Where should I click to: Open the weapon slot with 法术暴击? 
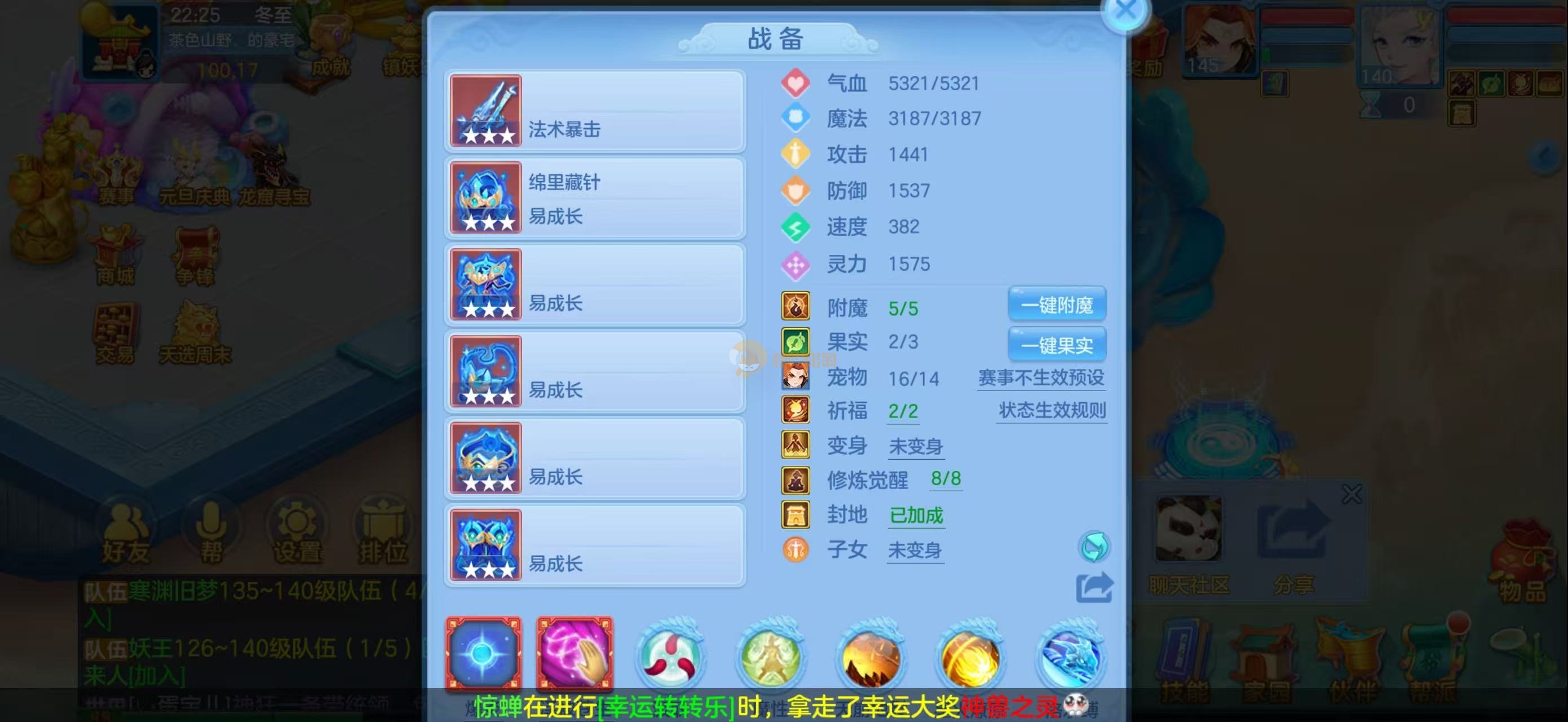click(595, 111)
